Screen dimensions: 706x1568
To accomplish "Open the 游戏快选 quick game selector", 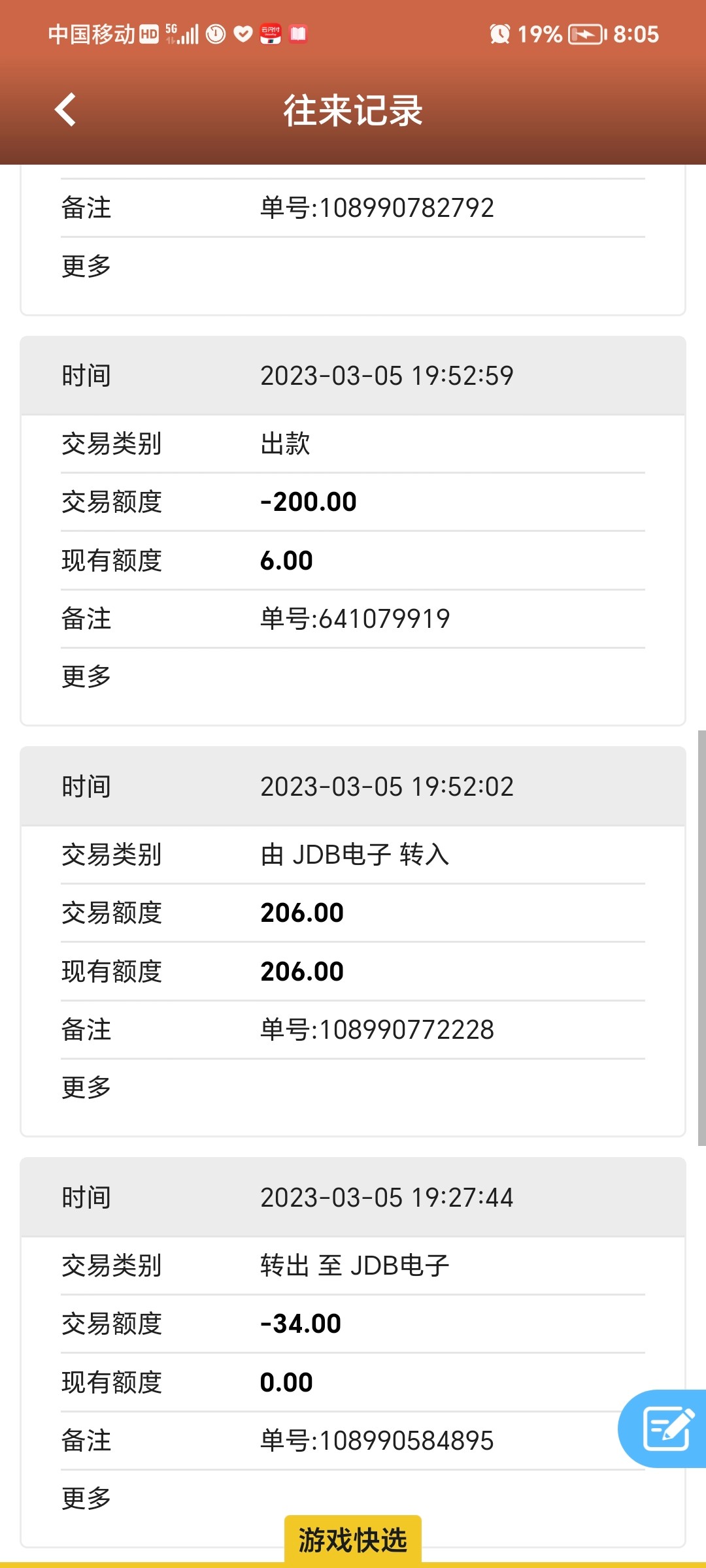I will (352, 1540).
